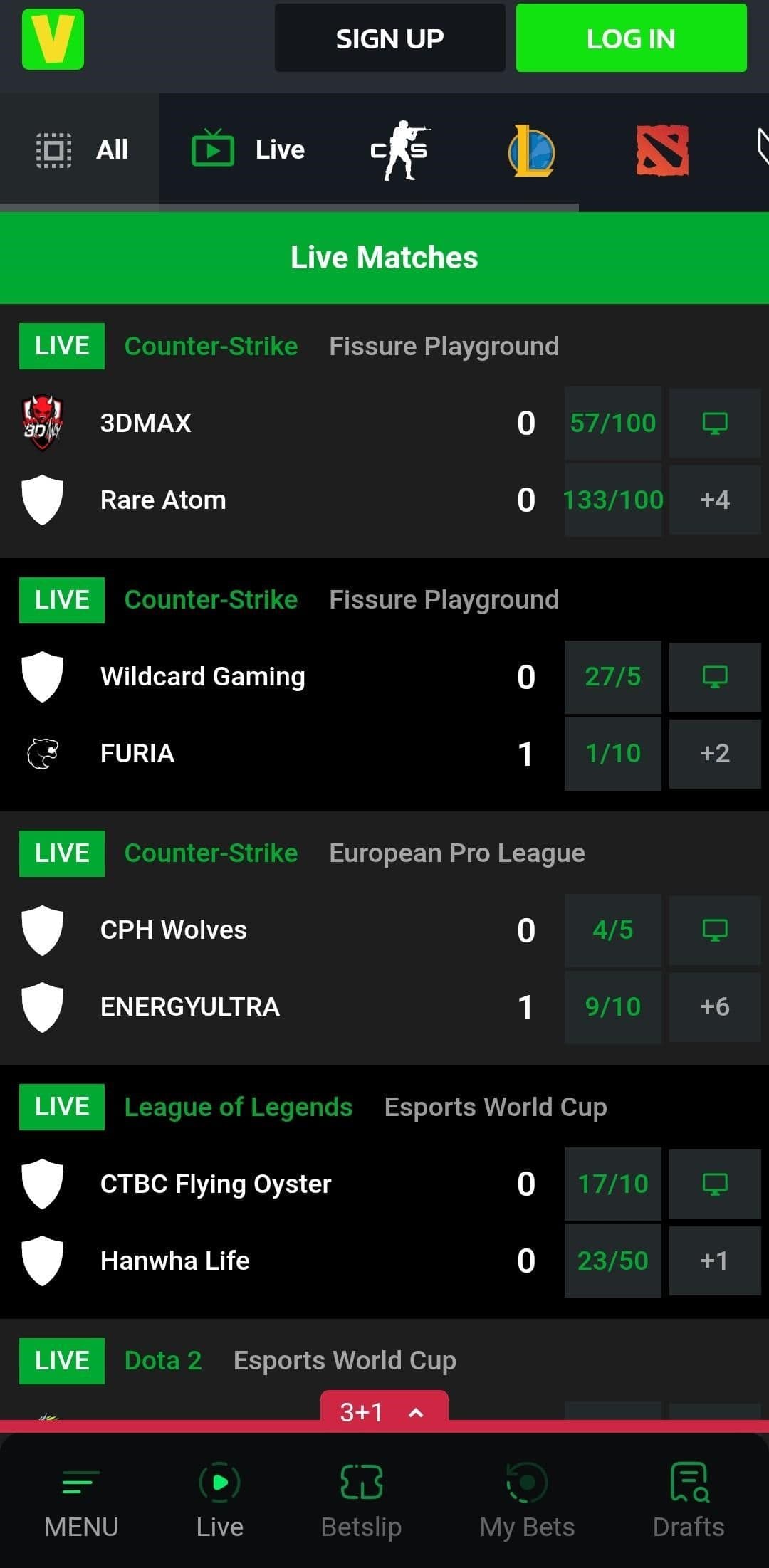Select the All games filter tab
769x1568 pixels.
(80, 149)
